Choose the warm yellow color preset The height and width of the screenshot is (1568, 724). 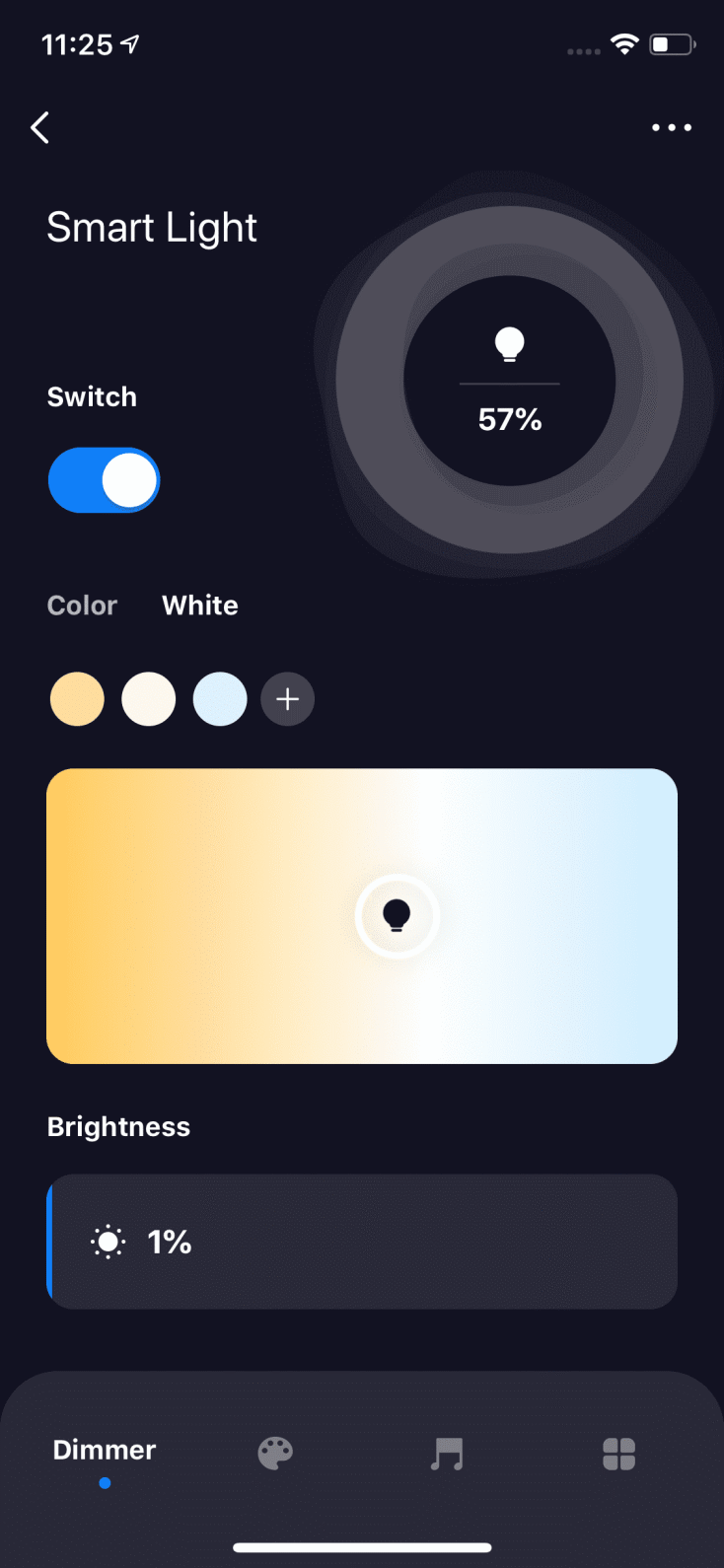pos(77,699)
